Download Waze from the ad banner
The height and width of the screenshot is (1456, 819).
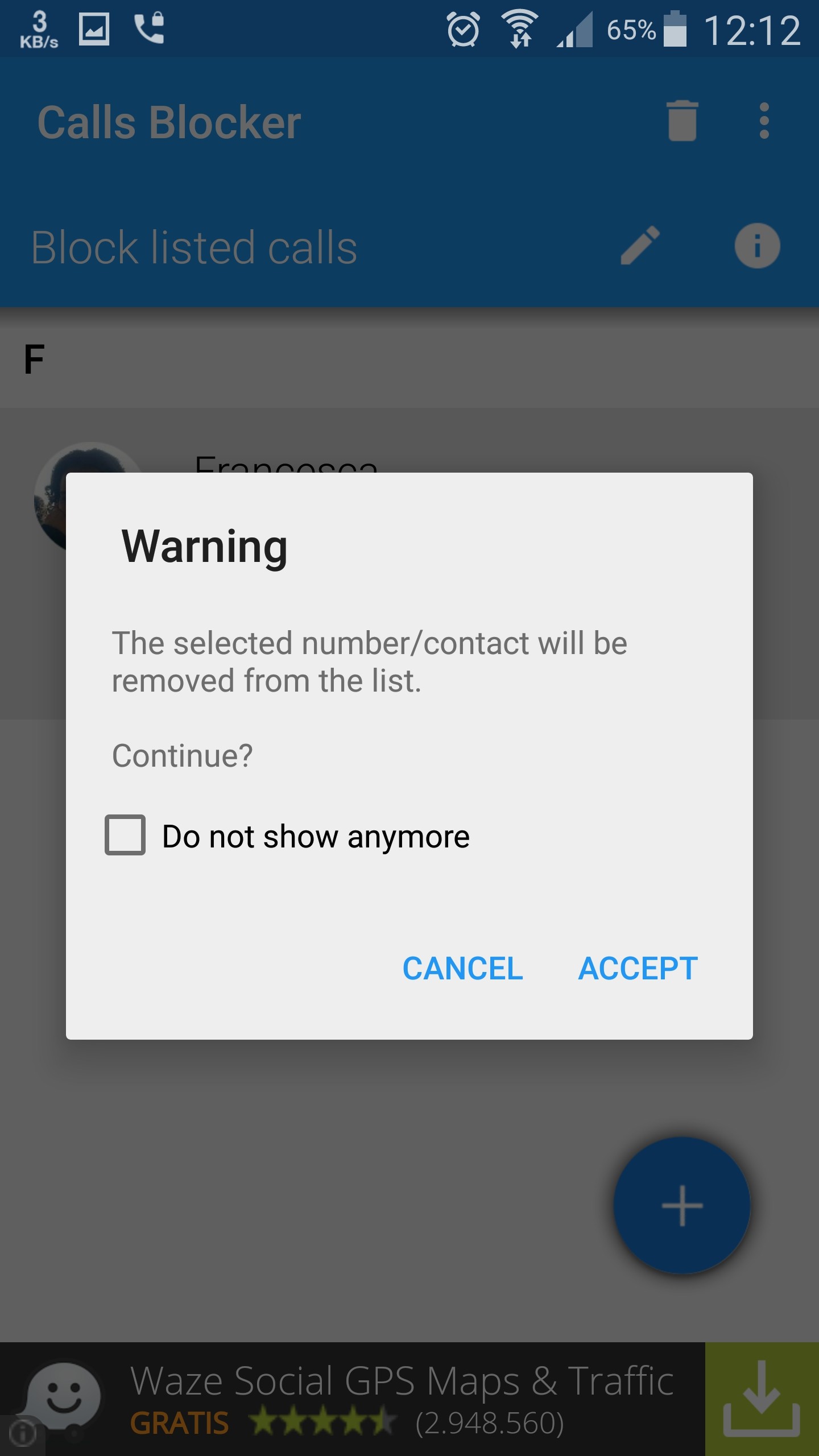click(761, 1399)
